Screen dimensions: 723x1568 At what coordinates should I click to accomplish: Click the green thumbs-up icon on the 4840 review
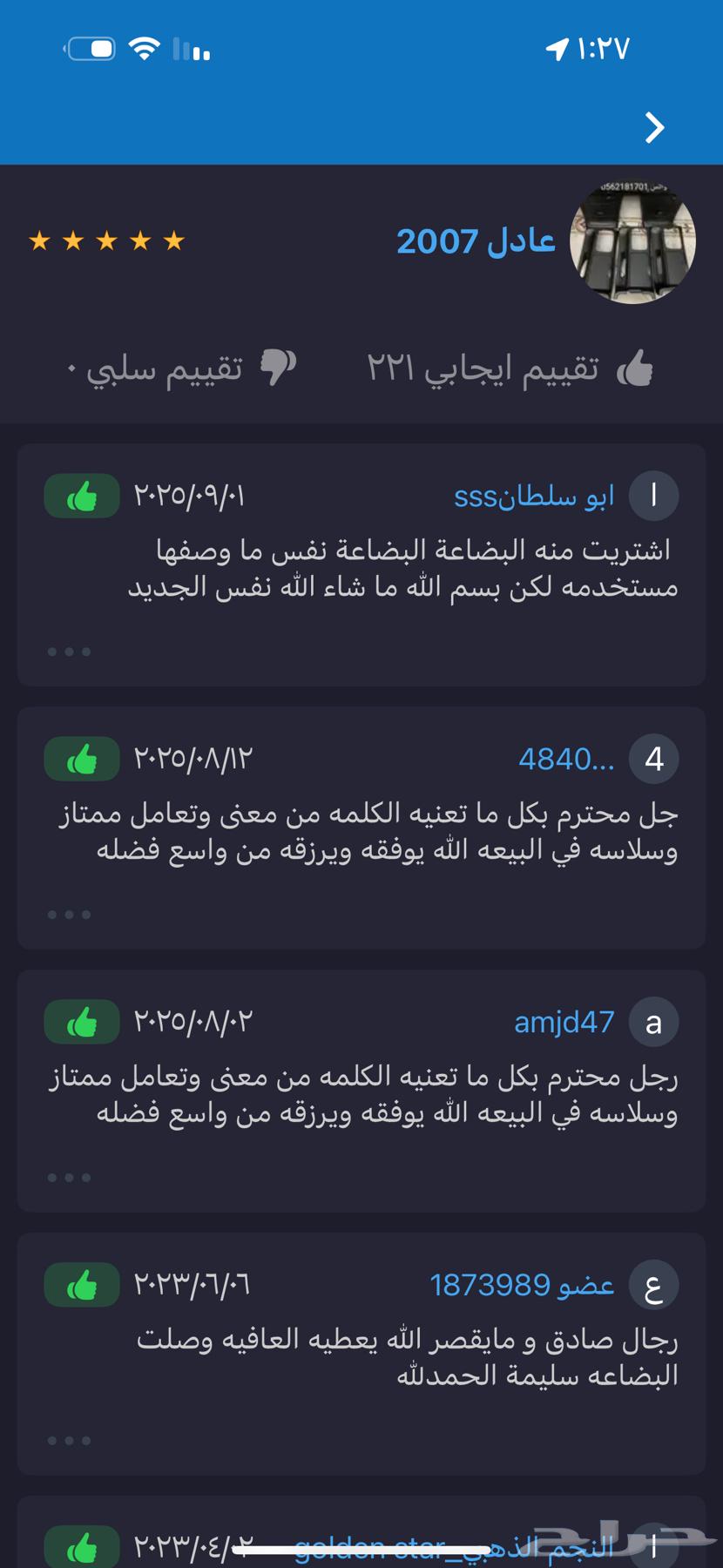pos(81,758)
